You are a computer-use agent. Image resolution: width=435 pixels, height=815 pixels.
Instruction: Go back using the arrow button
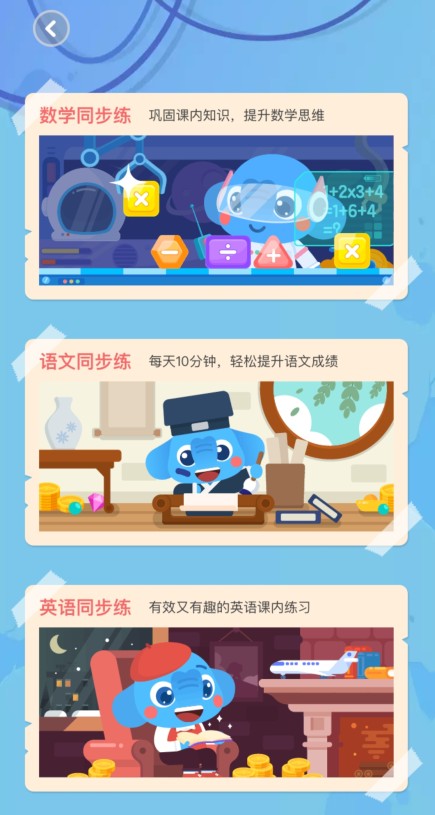[x=51, y=29]
